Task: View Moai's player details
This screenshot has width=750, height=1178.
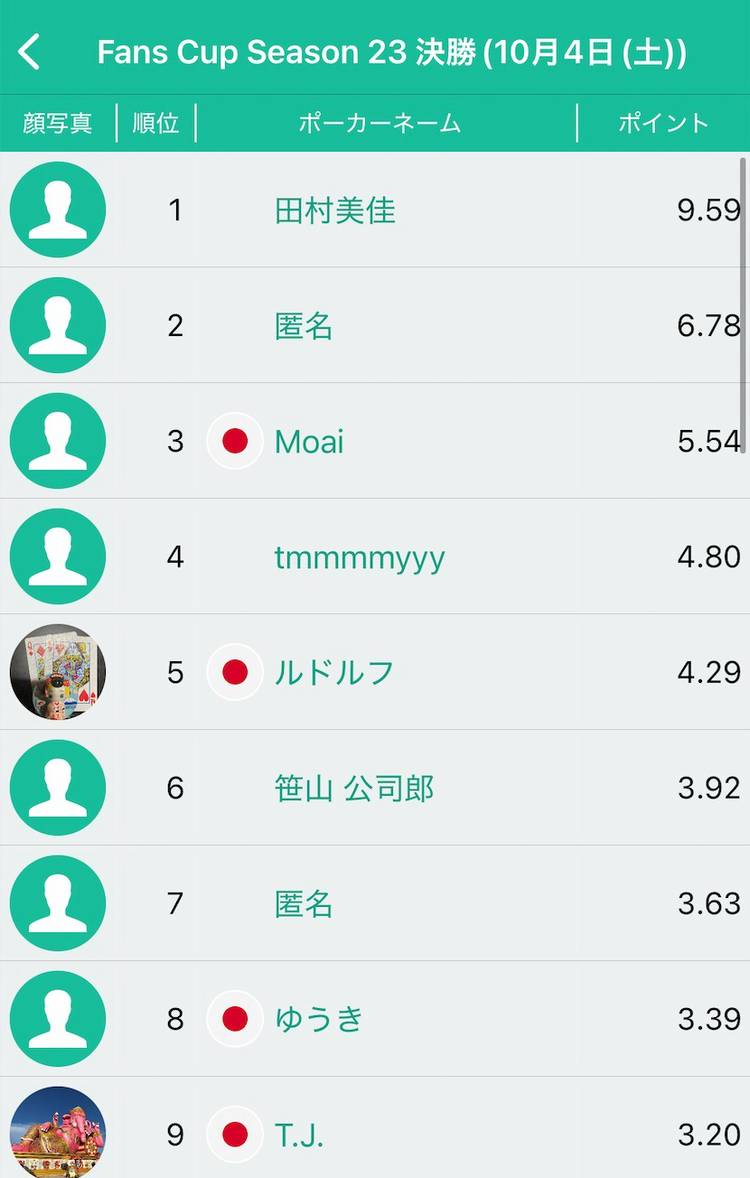Action: coord(309,441)
